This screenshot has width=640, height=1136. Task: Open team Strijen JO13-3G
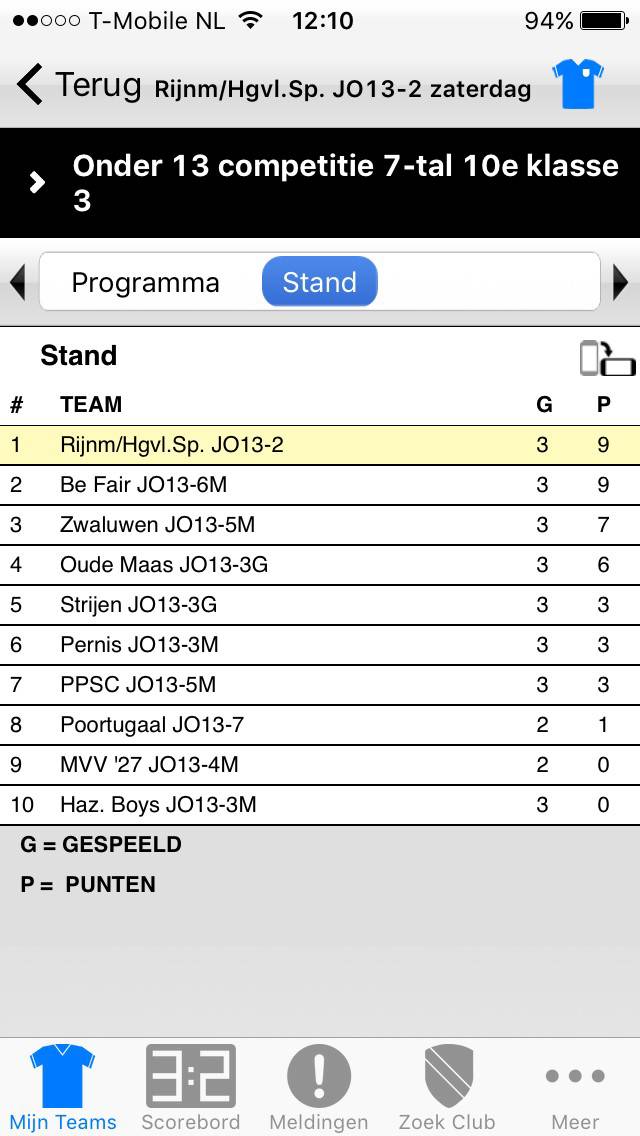pos(320,605)
